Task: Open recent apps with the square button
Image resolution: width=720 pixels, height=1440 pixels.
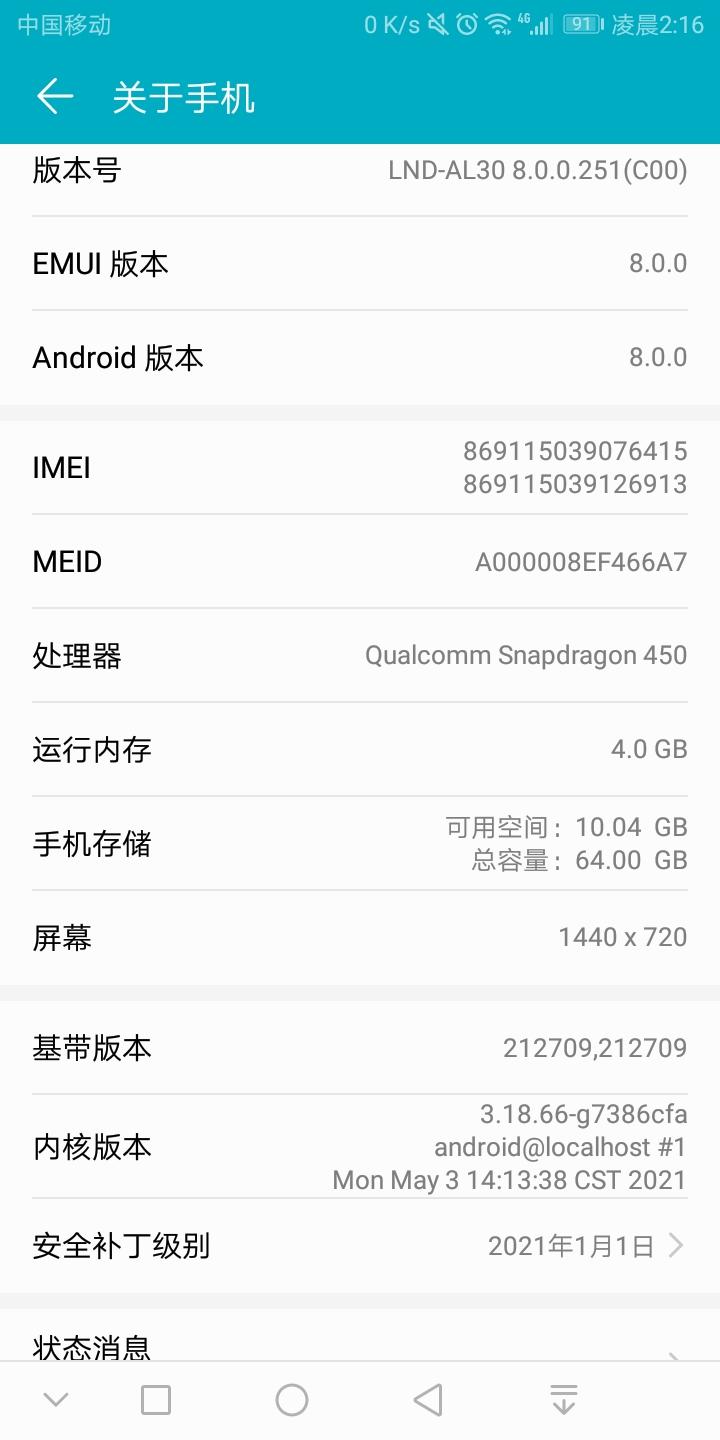Action: pos(156,1400)
